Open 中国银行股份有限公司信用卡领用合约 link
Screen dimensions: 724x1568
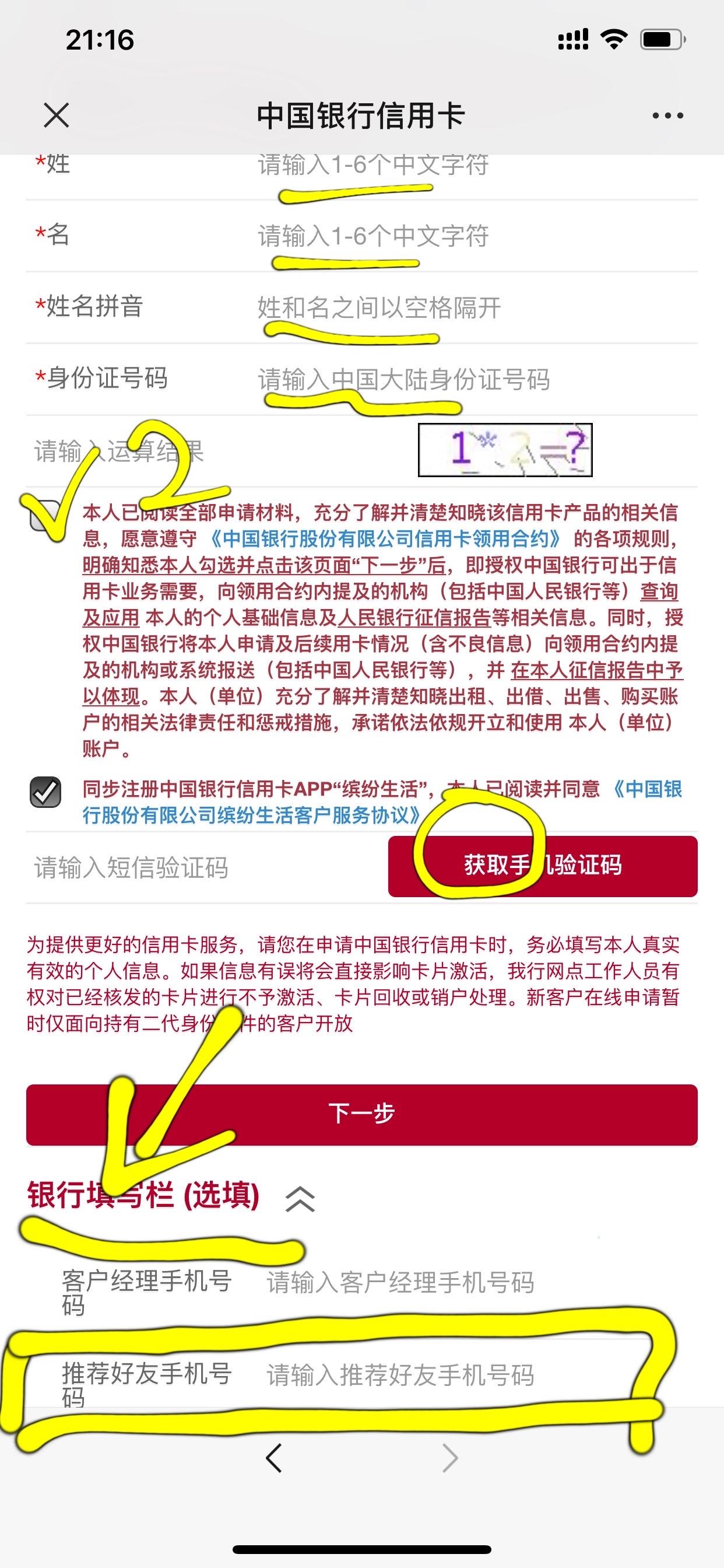click(385, 538)
